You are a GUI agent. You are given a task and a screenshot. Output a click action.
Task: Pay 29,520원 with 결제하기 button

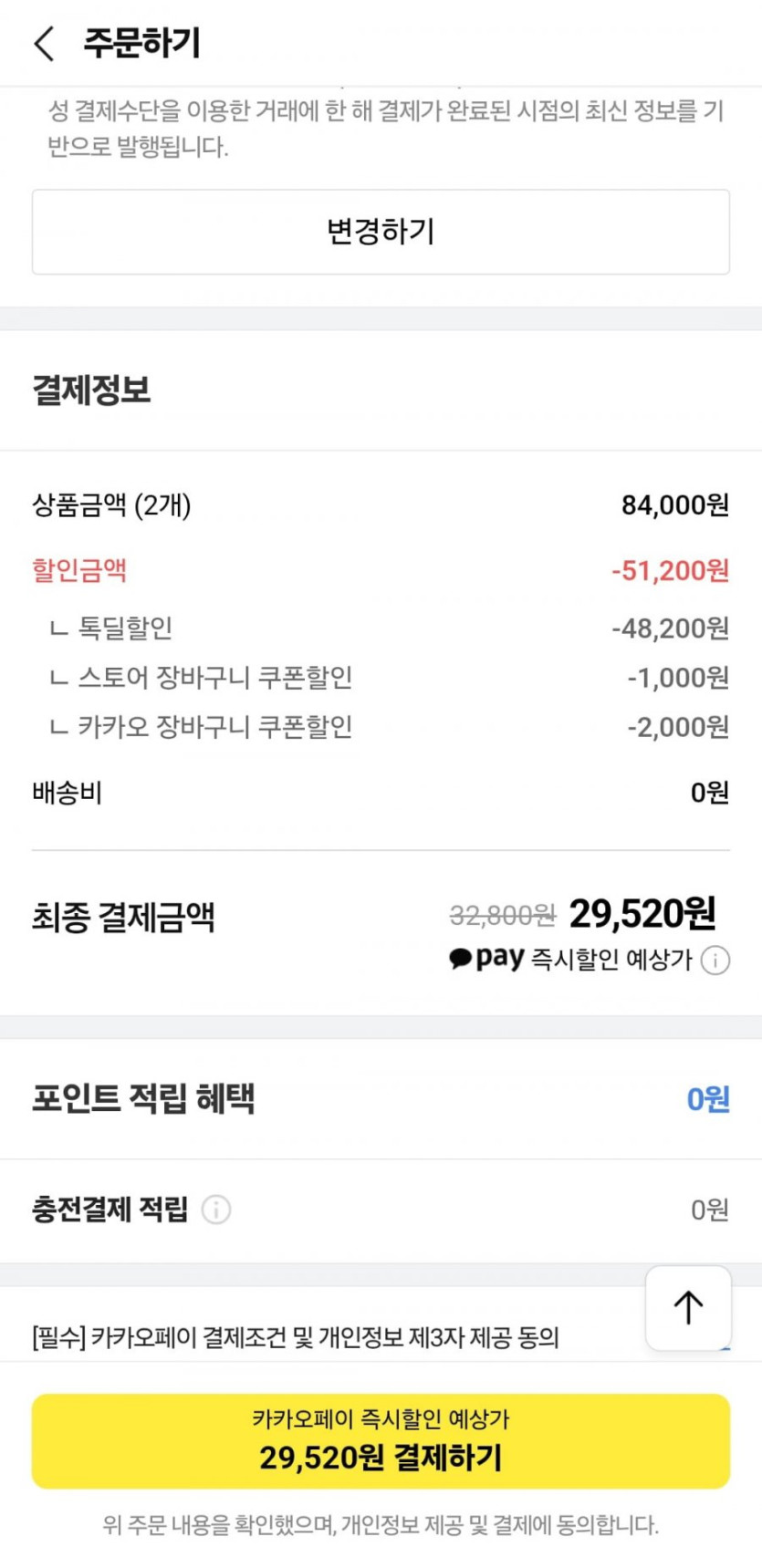(381, 1440)
